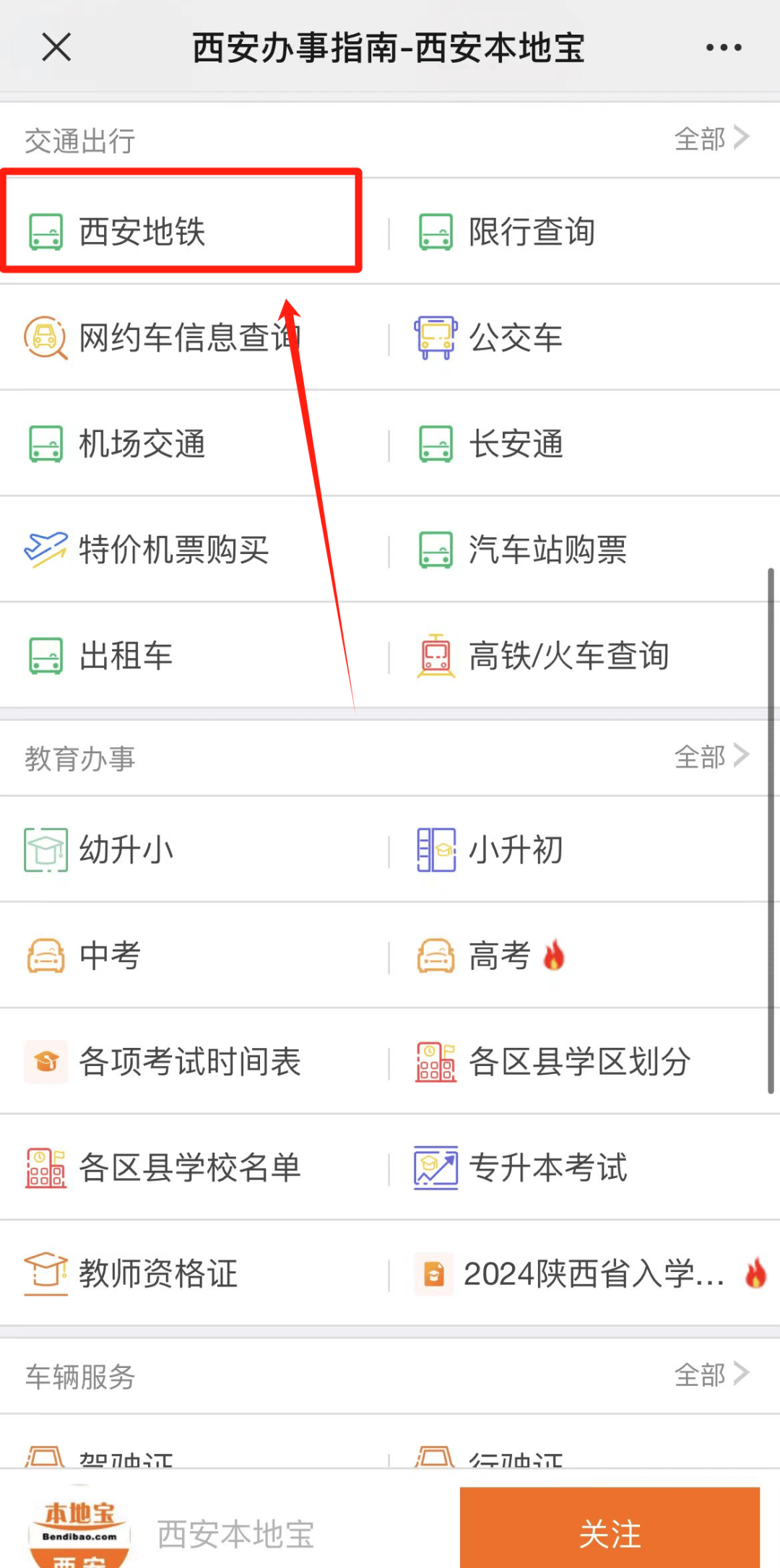View all 车辆服务 items
Viewport: 780px width, 1568px height.
(711, 1374)
